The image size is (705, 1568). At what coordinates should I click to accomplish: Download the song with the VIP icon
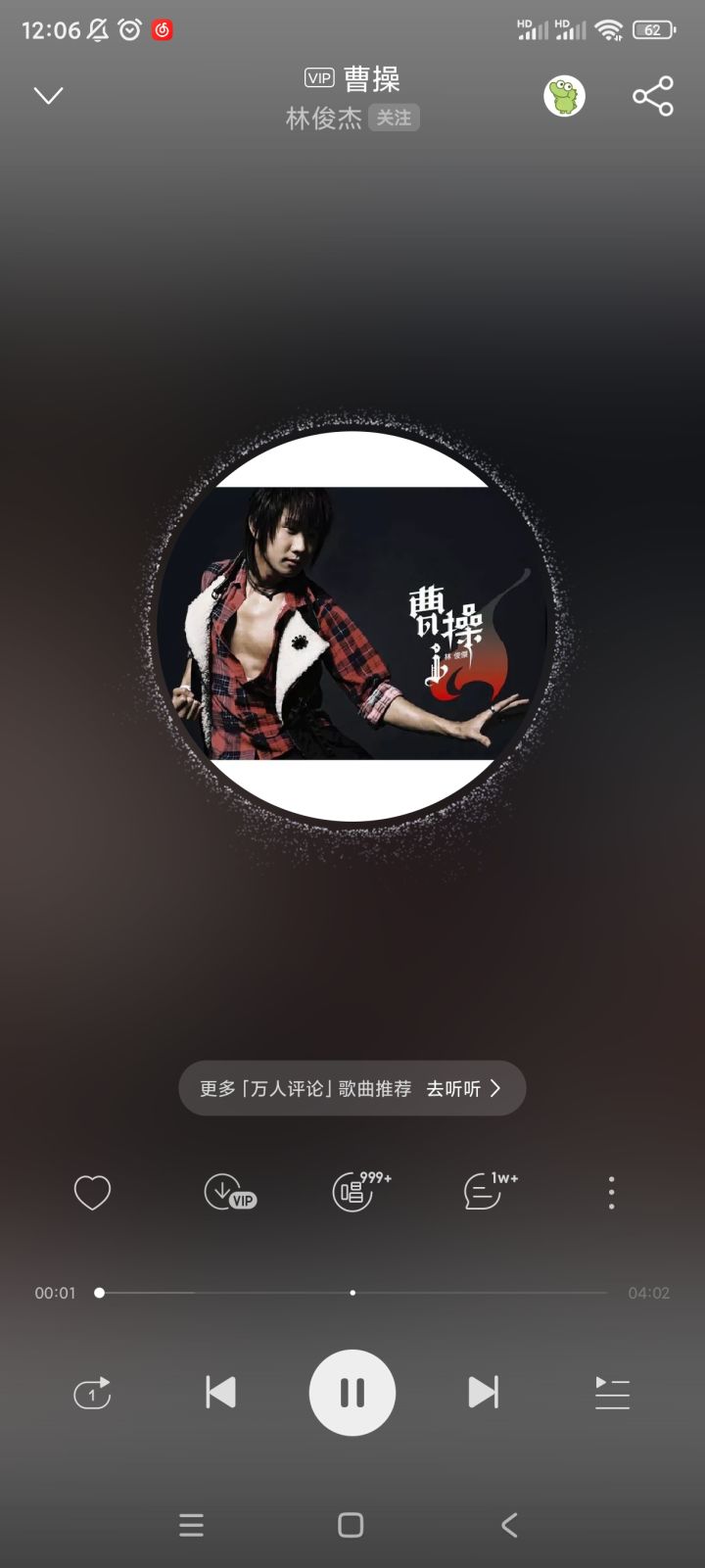229,1193
